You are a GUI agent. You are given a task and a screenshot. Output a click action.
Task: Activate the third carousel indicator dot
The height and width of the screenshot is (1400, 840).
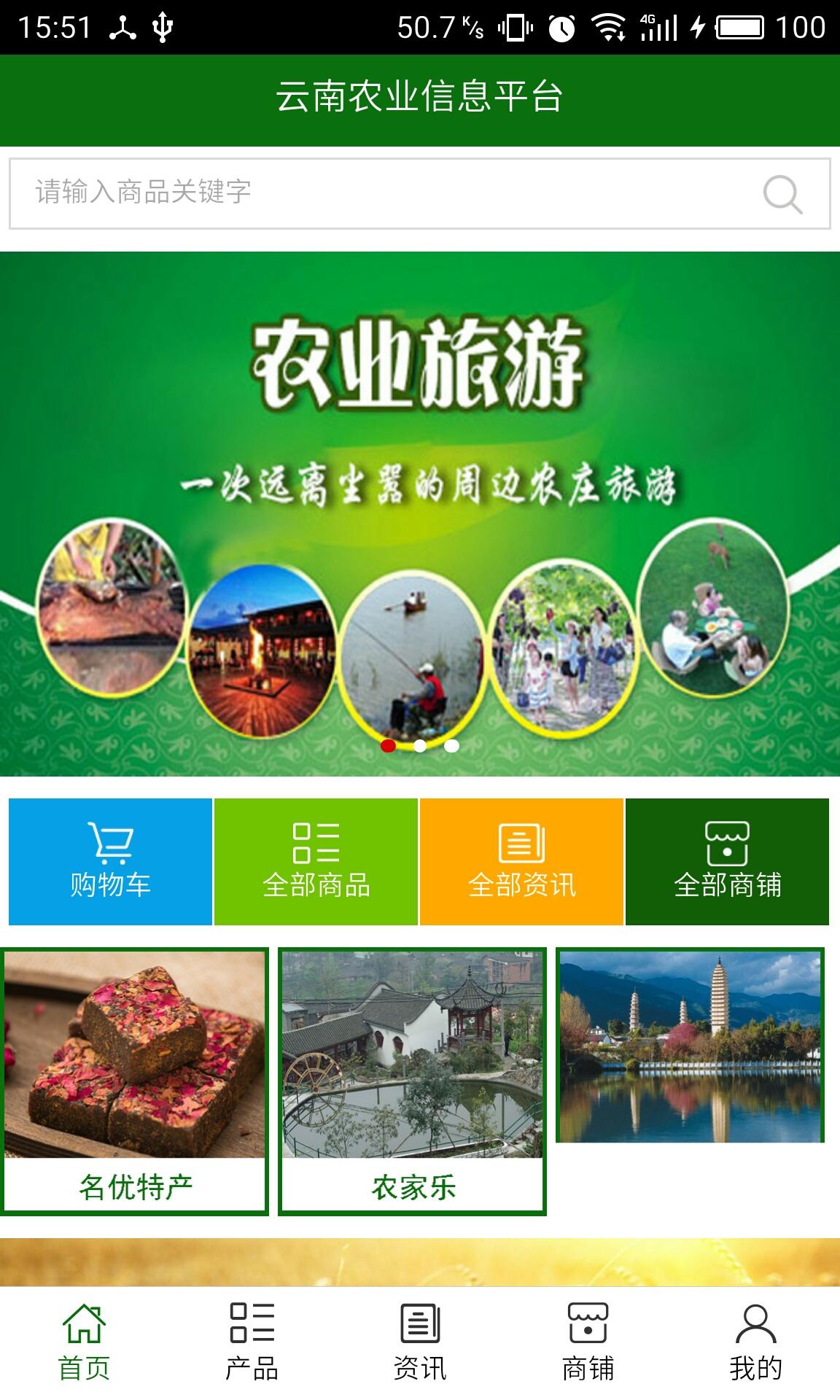pos(451,746)
